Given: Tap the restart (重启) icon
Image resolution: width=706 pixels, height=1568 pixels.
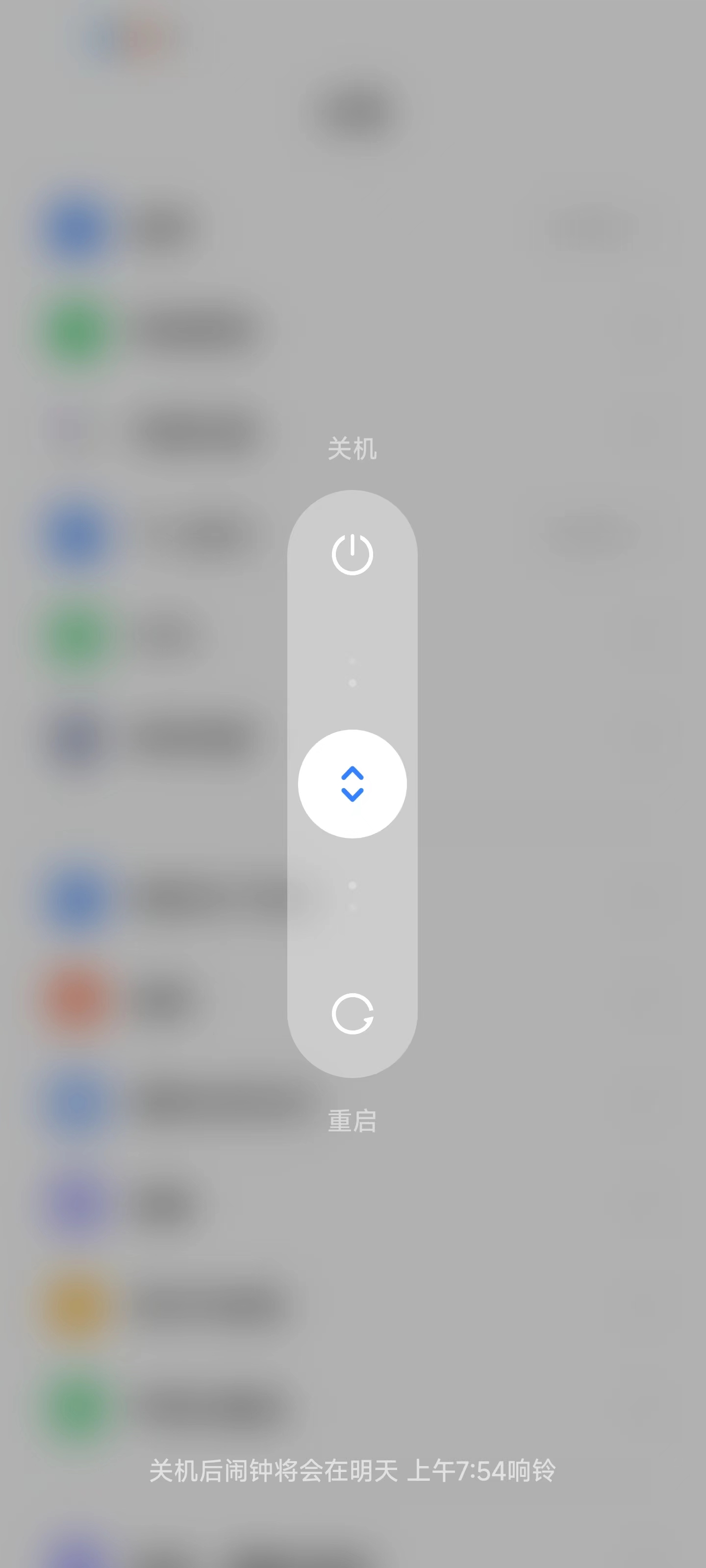Looking at the screenshot, I should (352, 1014).
